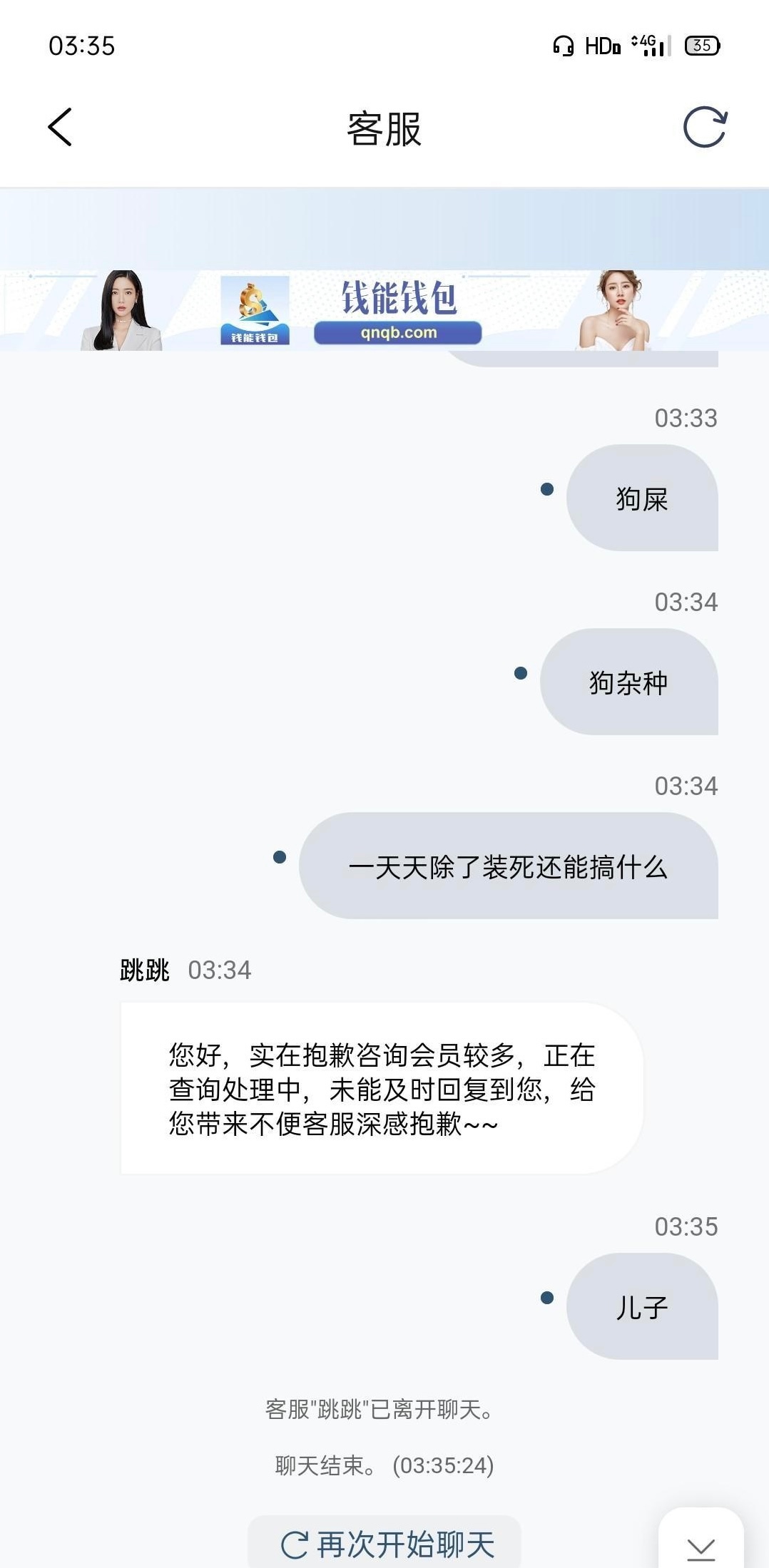Tap the agent name 跳跳
The height and width of the screenshot is (1568, 769).
[x=143, y=970]
